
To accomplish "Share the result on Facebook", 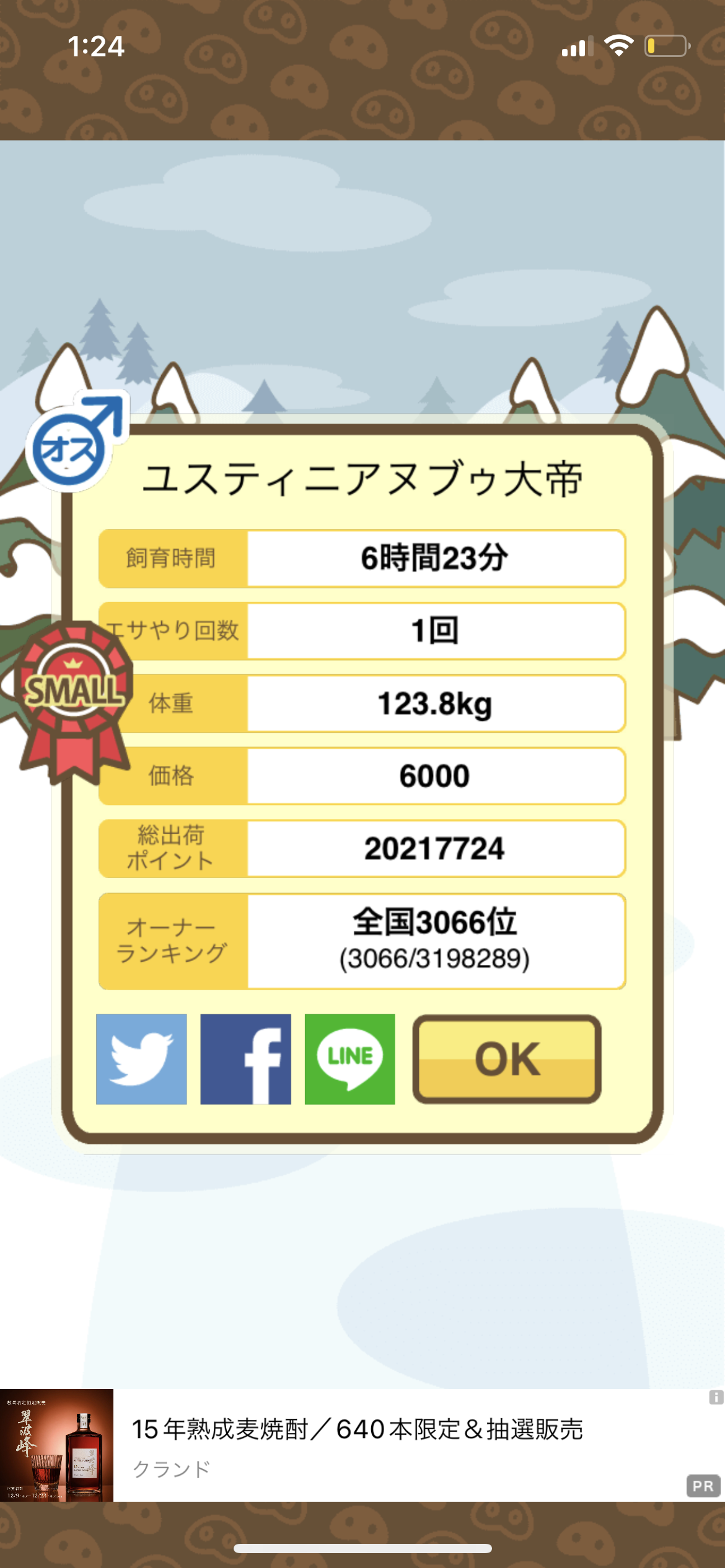I will click(x=245, y=1059).
